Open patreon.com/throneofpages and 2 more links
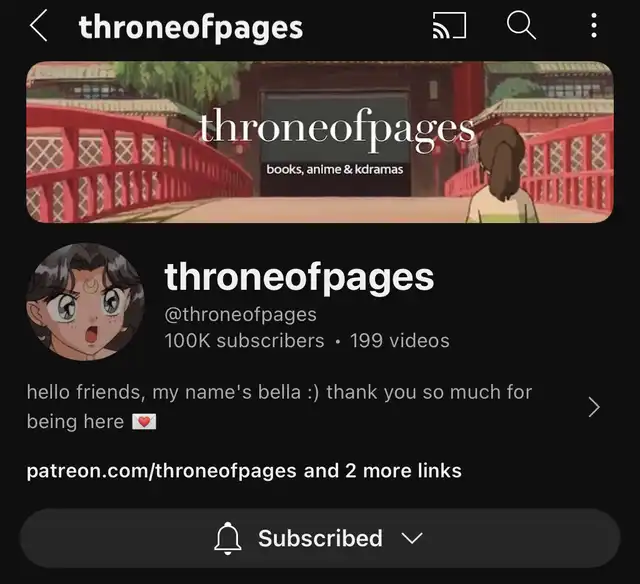 coord(244,470)
